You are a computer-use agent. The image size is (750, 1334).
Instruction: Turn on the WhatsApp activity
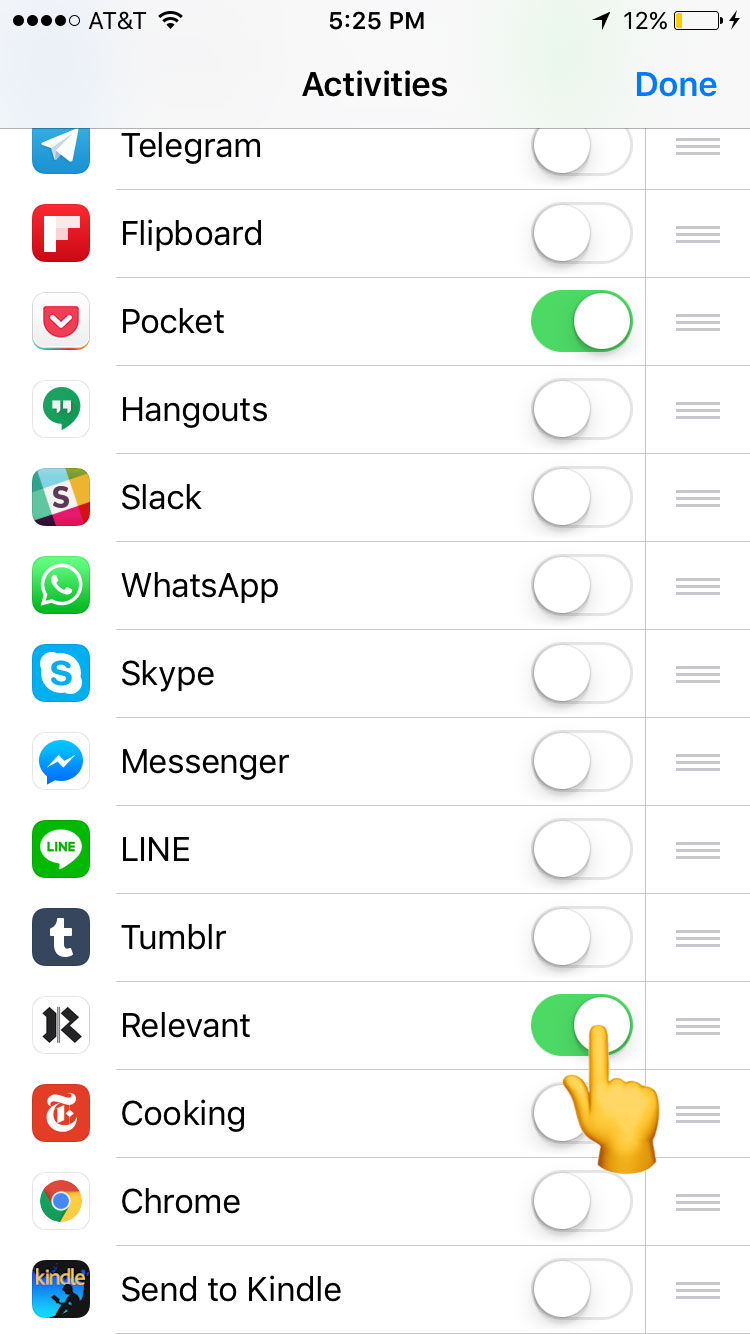(581, 586)
